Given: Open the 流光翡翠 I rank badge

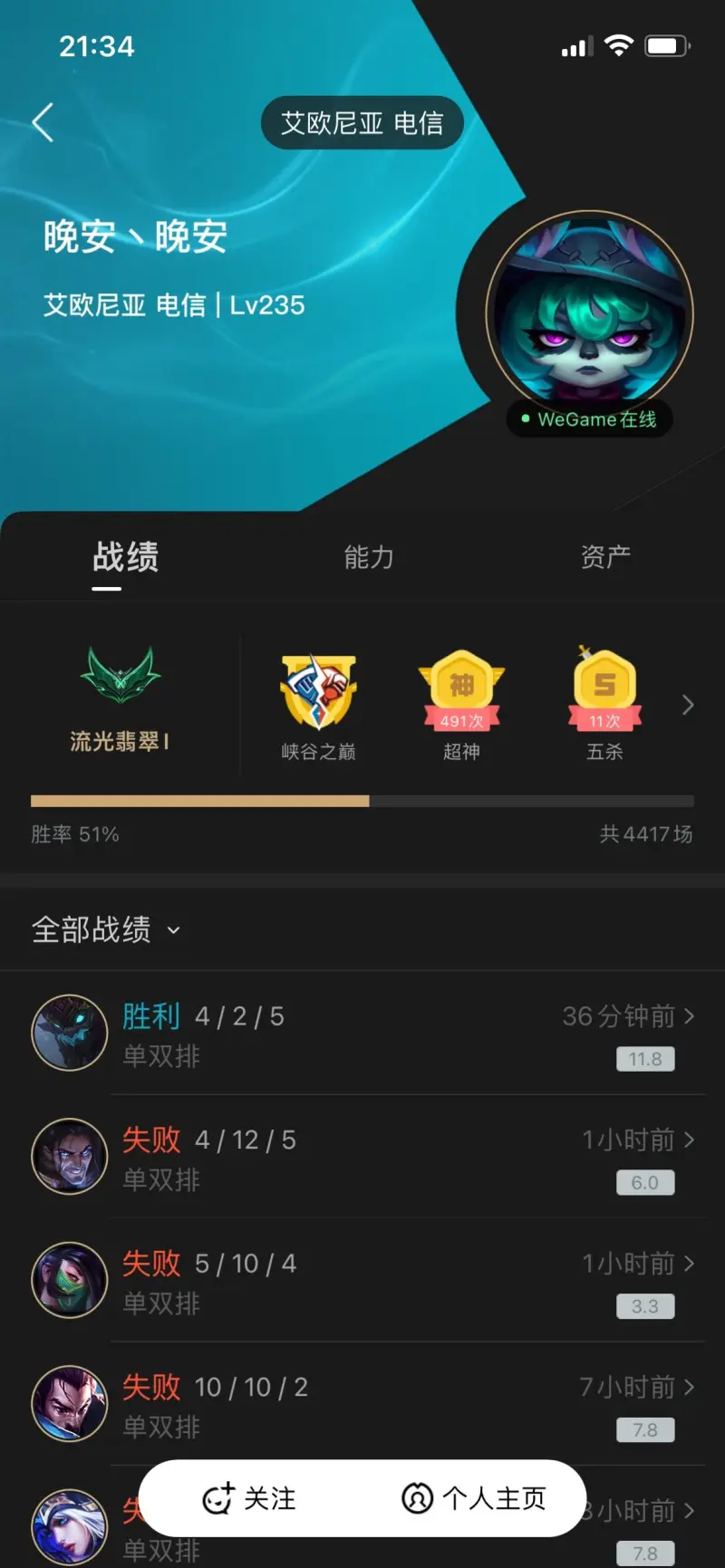Looking at the screenshot, I should [120, 699].
